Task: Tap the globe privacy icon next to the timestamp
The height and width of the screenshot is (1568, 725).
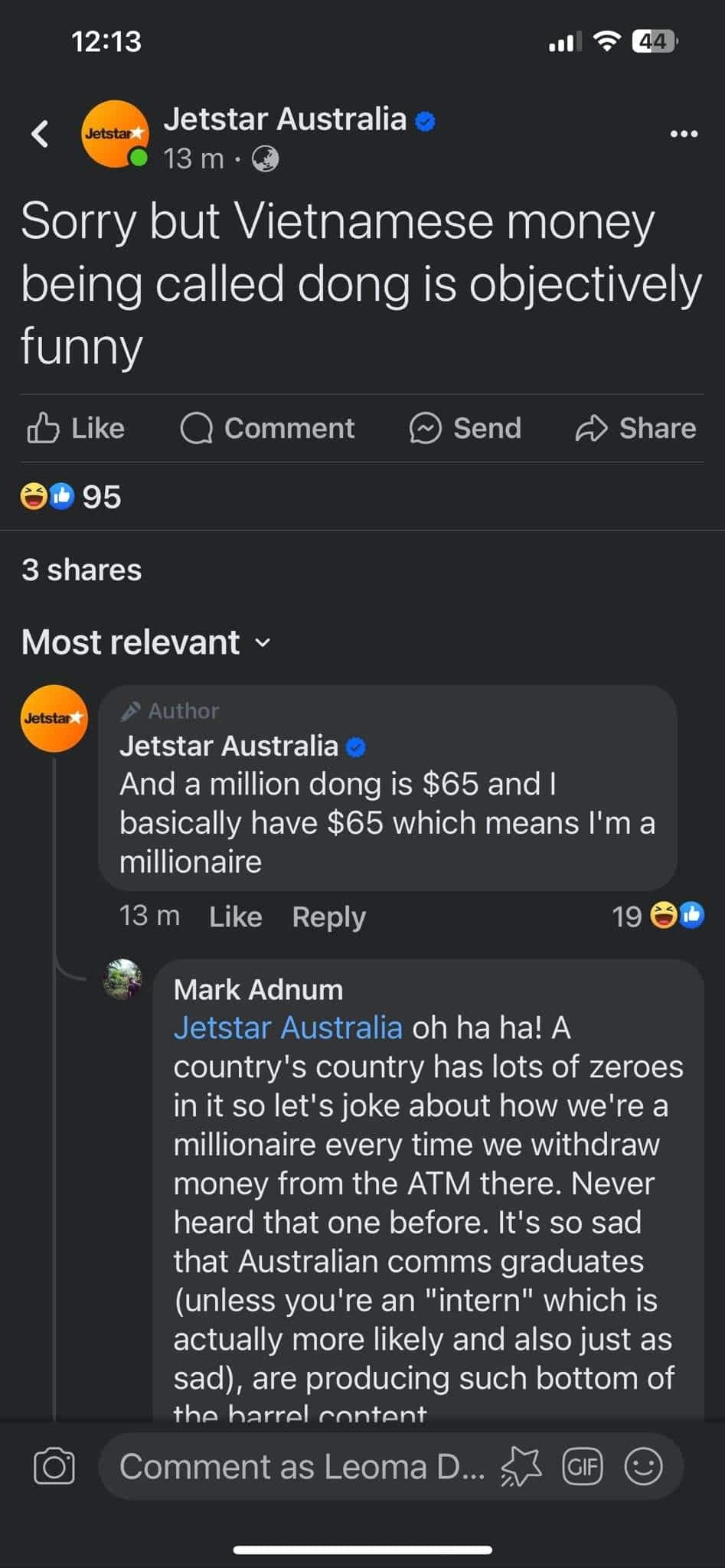Action: tap(265, 159)
